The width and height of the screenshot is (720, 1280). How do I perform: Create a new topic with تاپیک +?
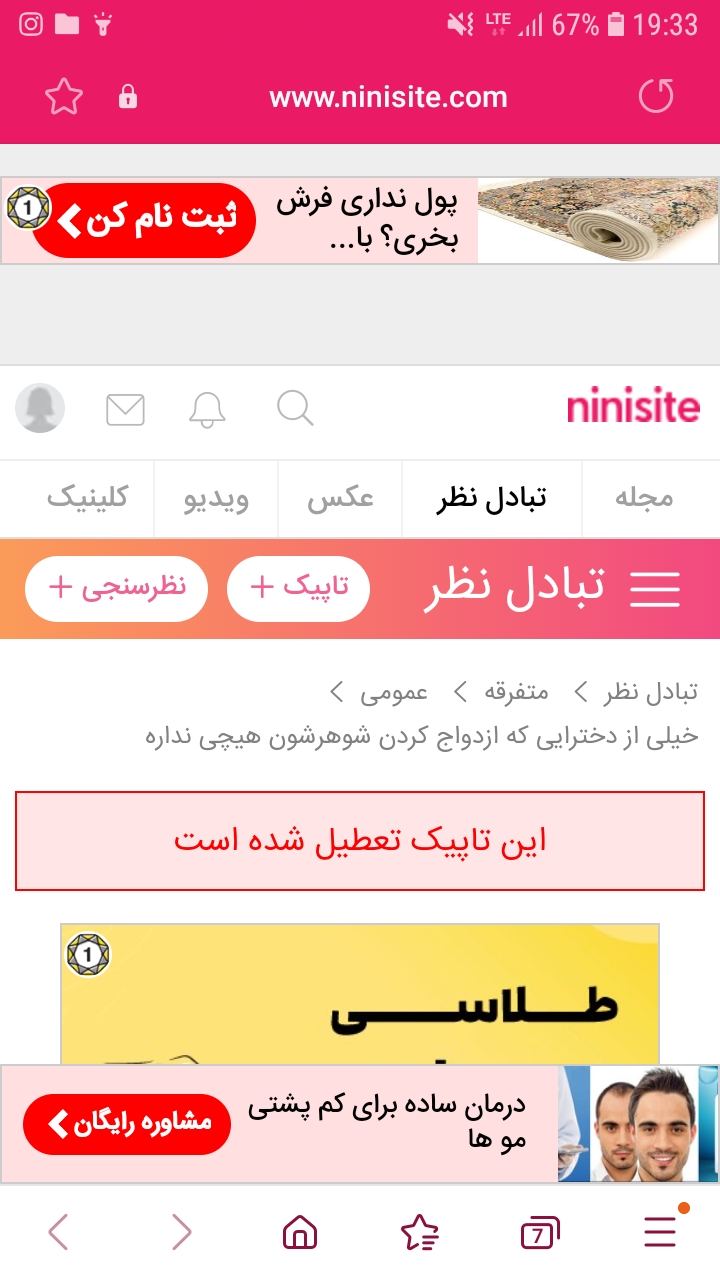point(298,588)
